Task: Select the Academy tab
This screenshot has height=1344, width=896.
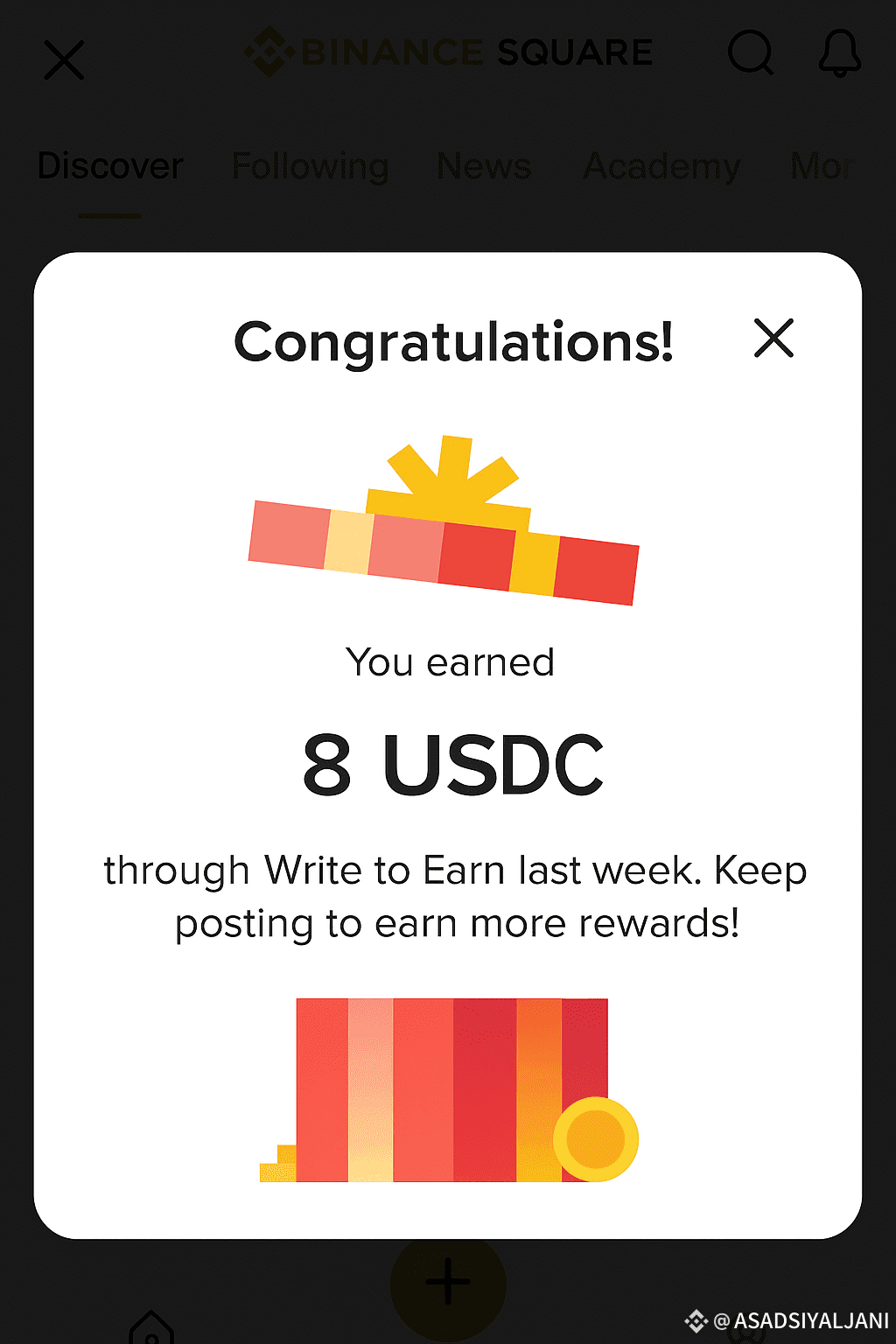Action: click(661, 166)
